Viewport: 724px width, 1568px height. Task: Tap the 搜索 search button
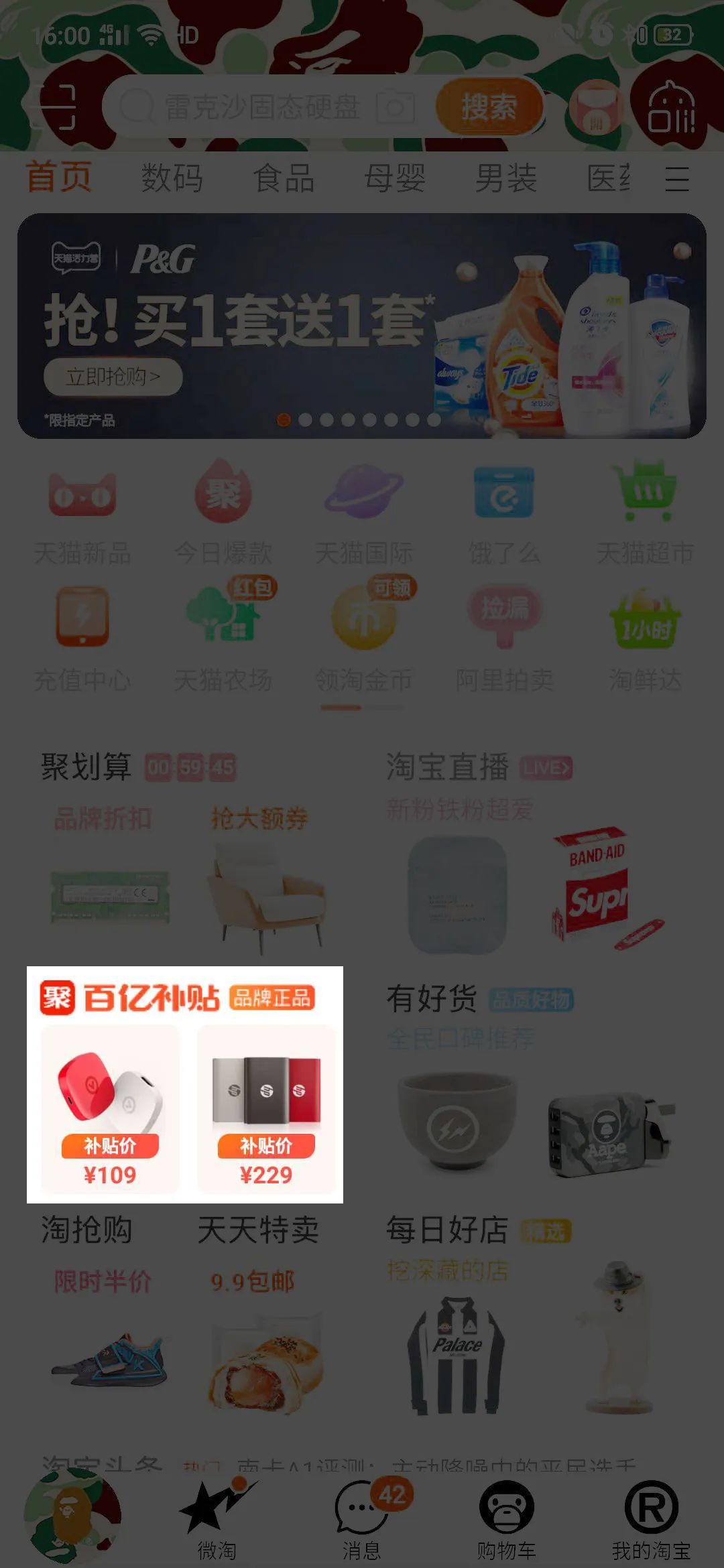click(x=489, y=107)
